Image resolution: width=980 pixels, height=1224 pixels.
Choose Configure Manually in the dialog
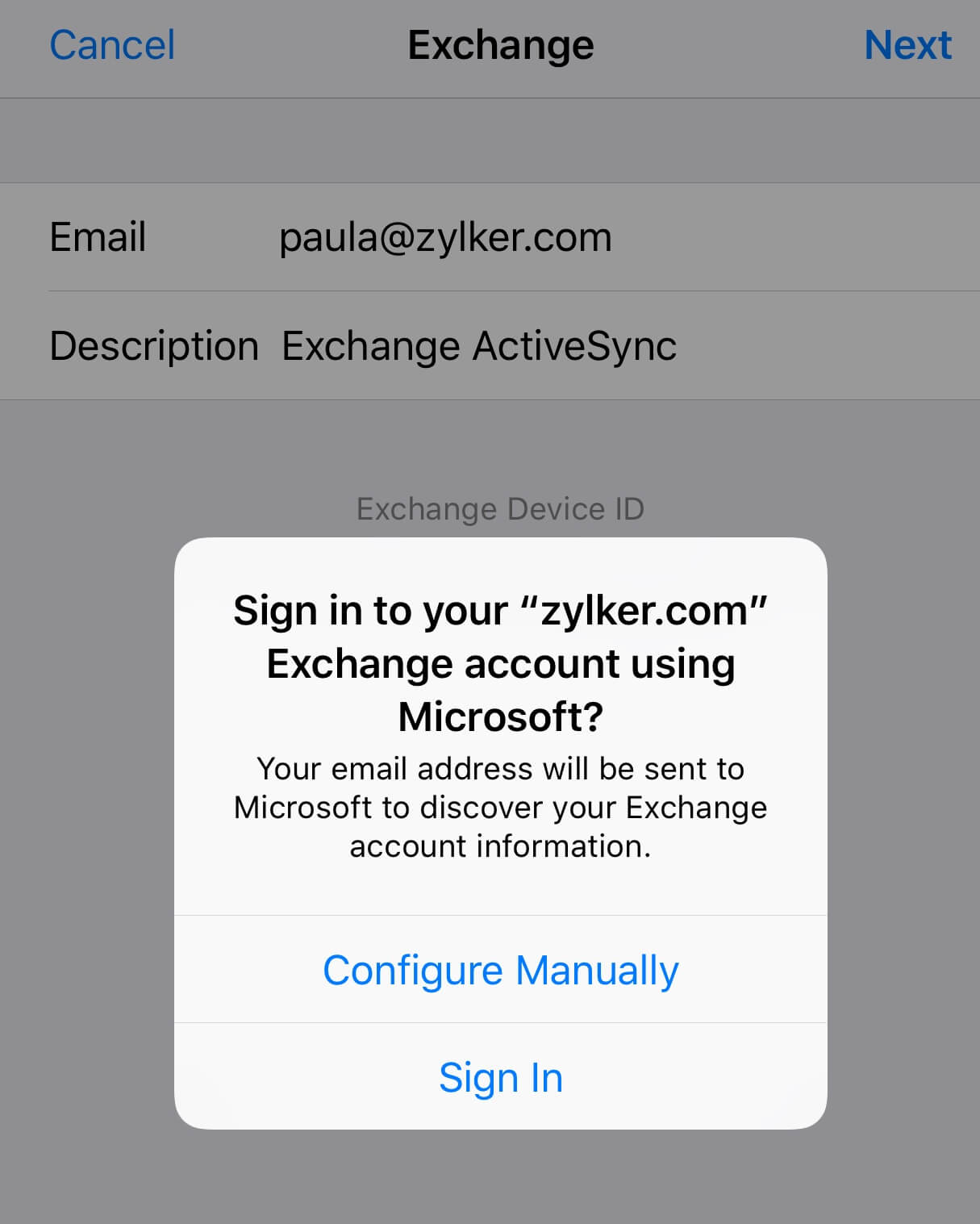point(500,969)
